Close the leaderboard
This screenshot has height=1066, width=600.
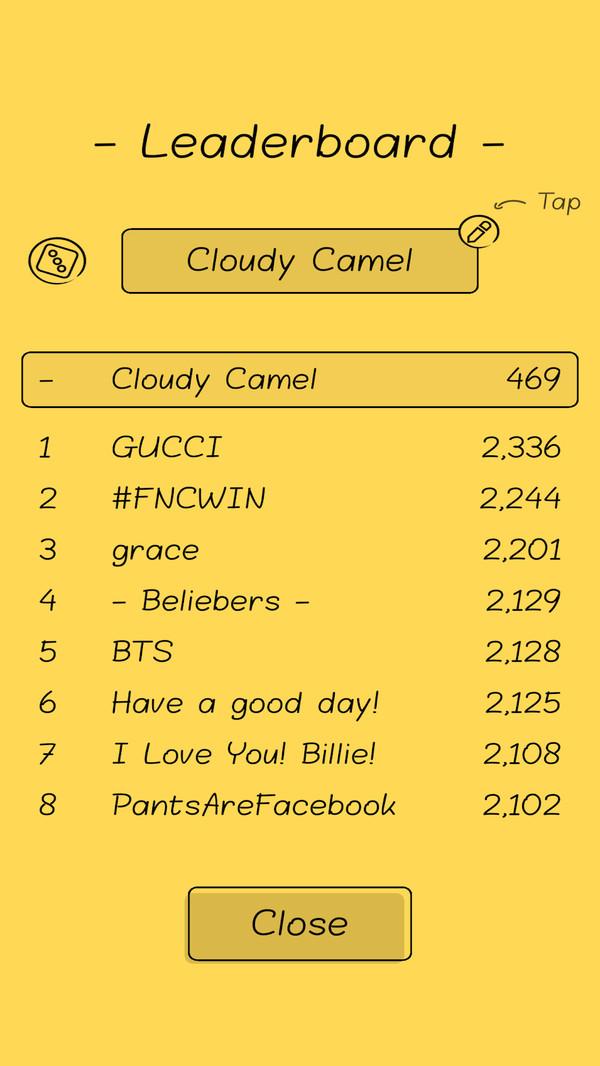pyautogui.click(x=299, y=923)
